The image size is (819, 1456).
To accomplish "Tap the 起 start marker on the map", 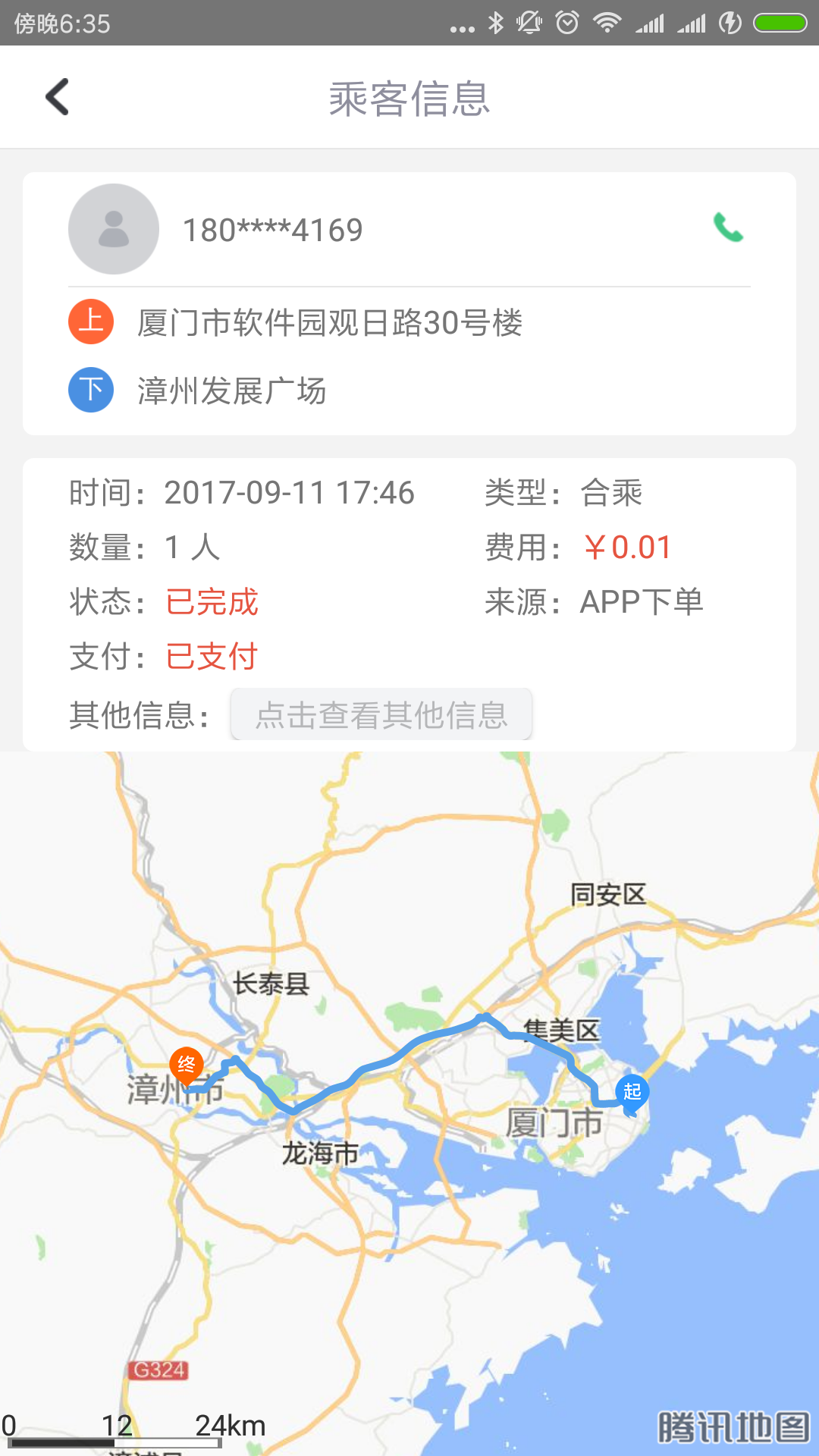I will click(x=632, y=1092).
